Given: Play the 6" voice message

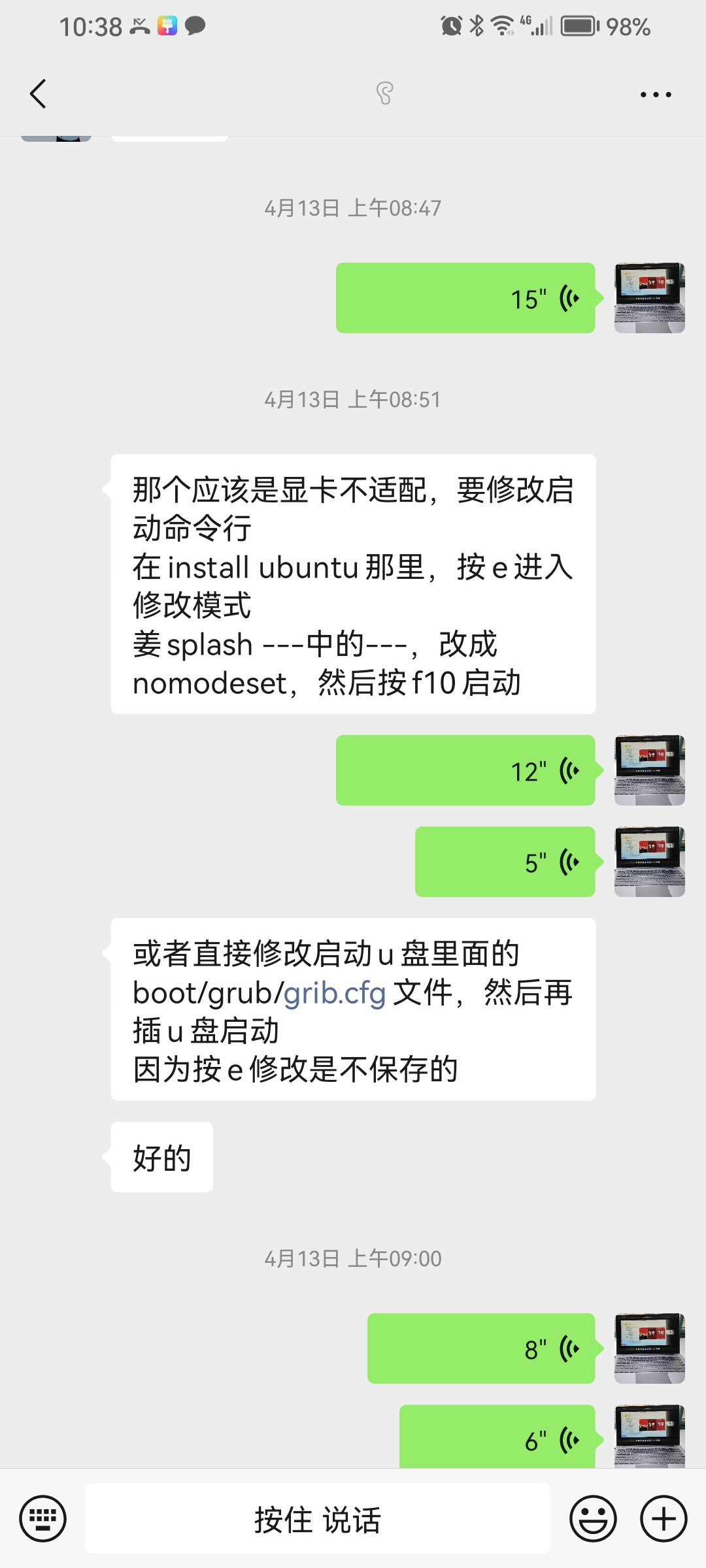Looking at the screenshot, I should [497, 1438].
